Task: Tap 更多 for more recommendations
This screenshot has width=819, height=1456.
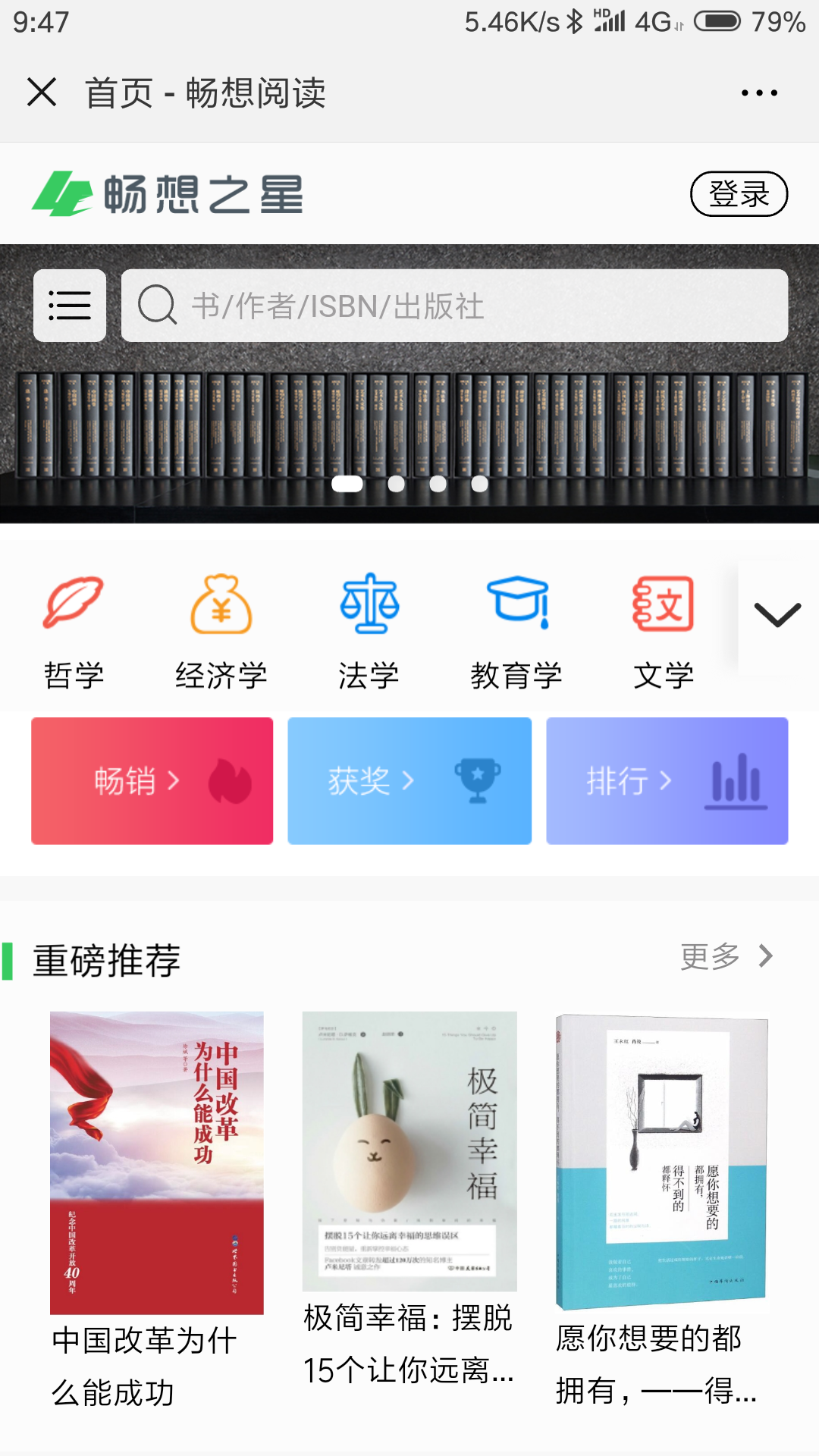Action: (x=726, y=956)
